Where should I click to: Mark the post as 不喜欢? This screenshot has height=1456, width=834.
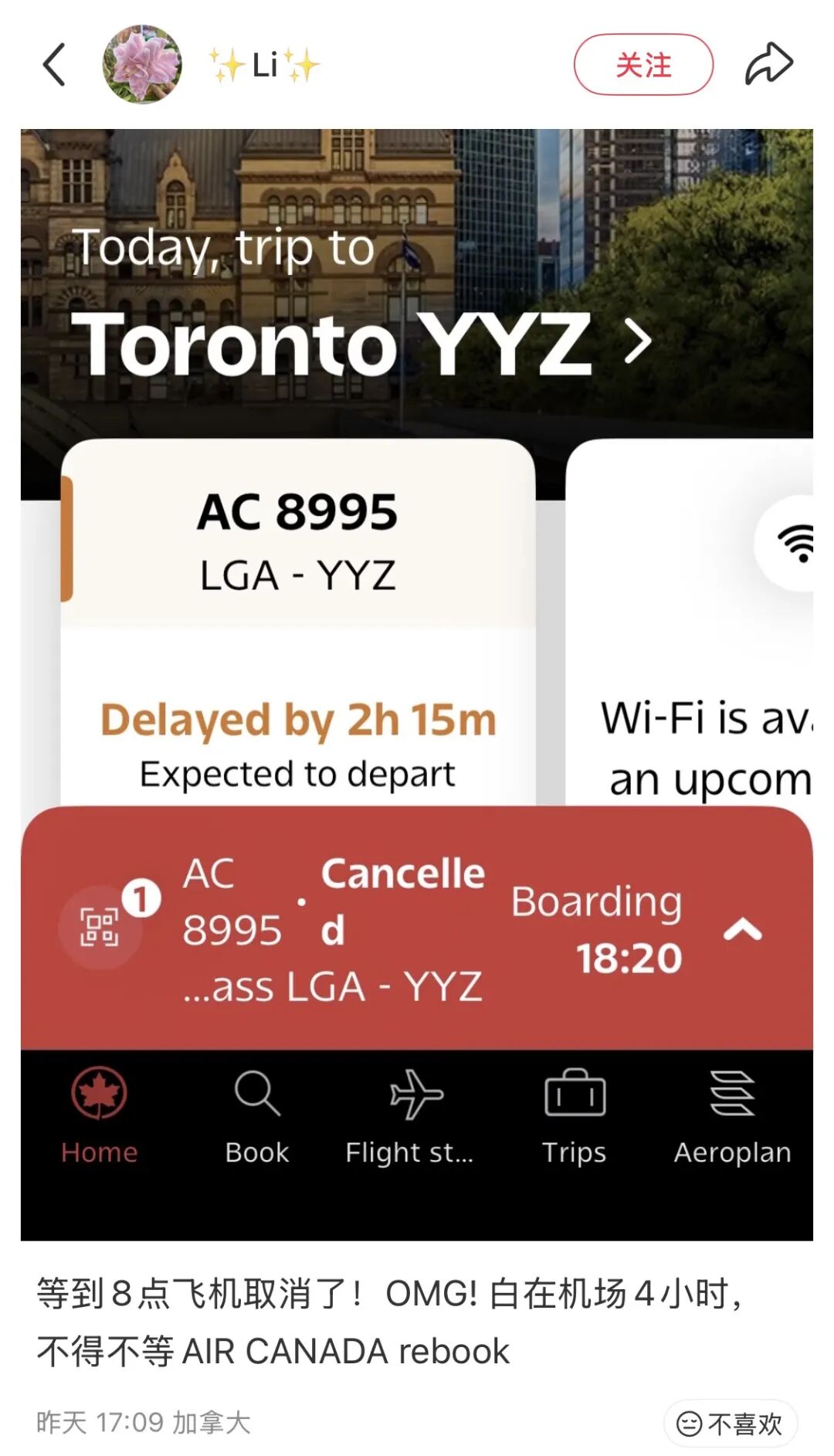[x=731, y=1423]
